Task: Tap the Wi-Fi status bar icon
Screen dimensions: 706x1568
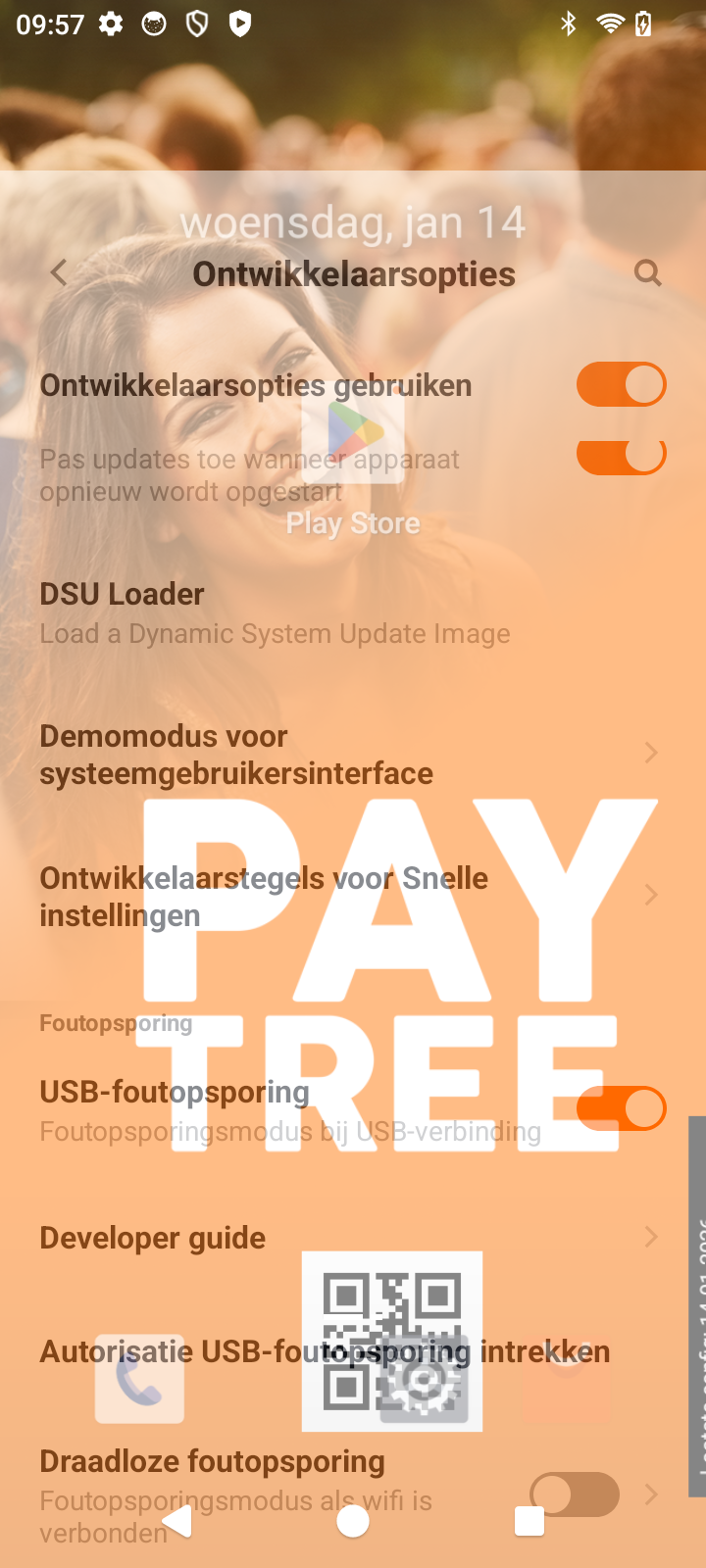Action: tap(610, 23)
